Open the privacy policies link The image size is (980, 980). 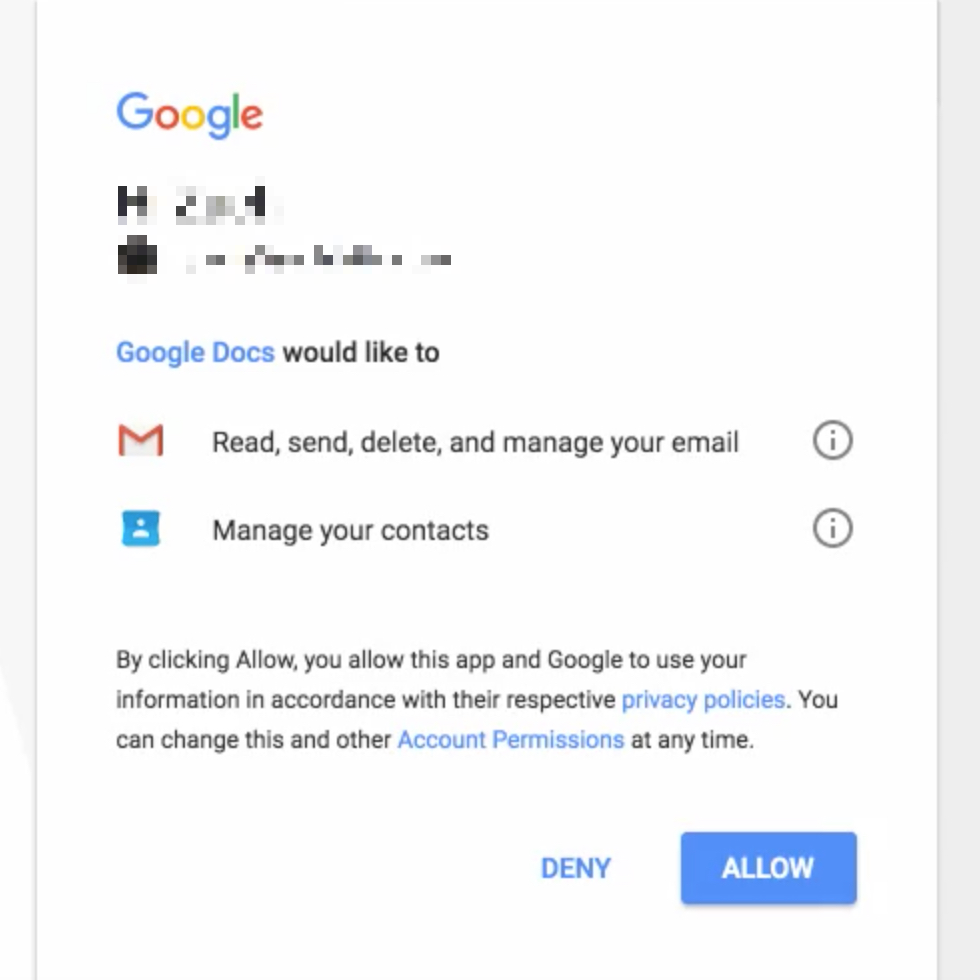point(703,700)
